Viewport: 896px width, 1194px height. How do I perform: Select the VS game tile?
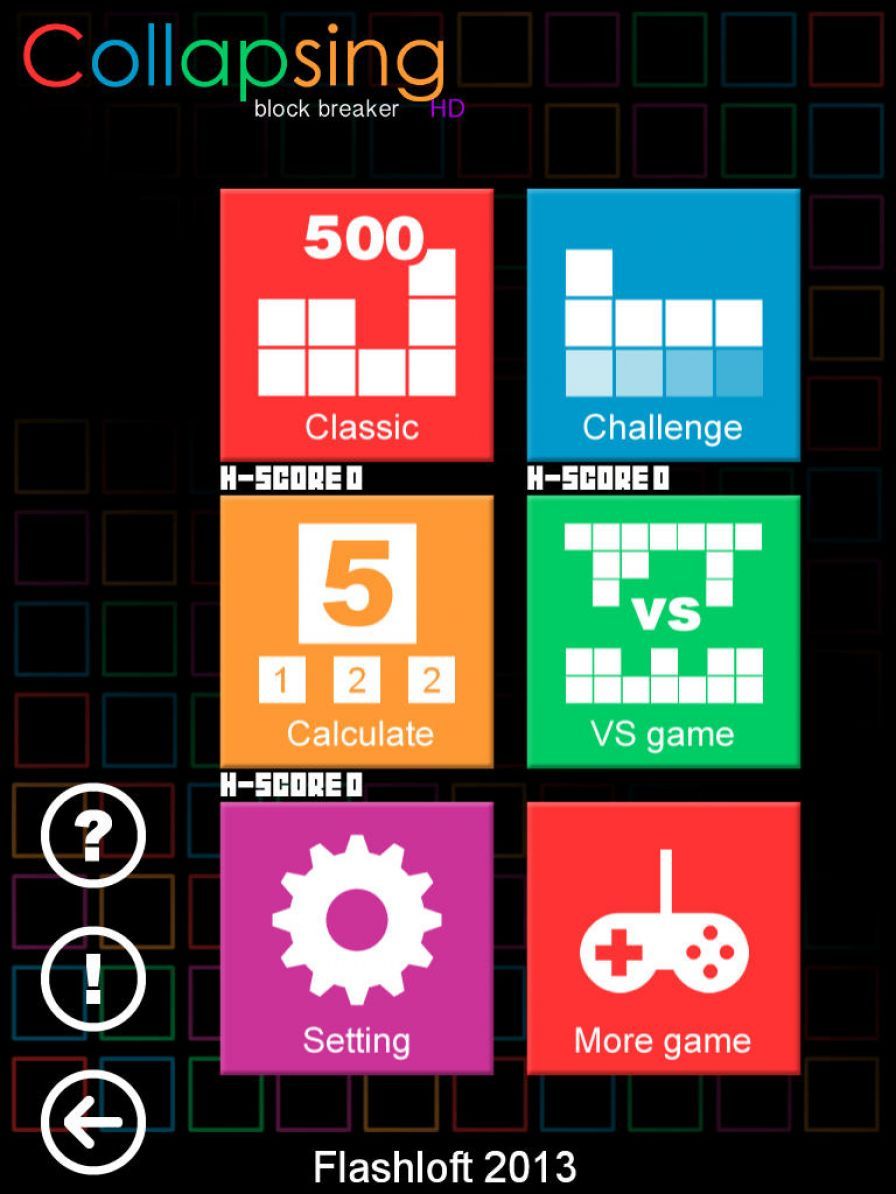click(x=663, y=631)
